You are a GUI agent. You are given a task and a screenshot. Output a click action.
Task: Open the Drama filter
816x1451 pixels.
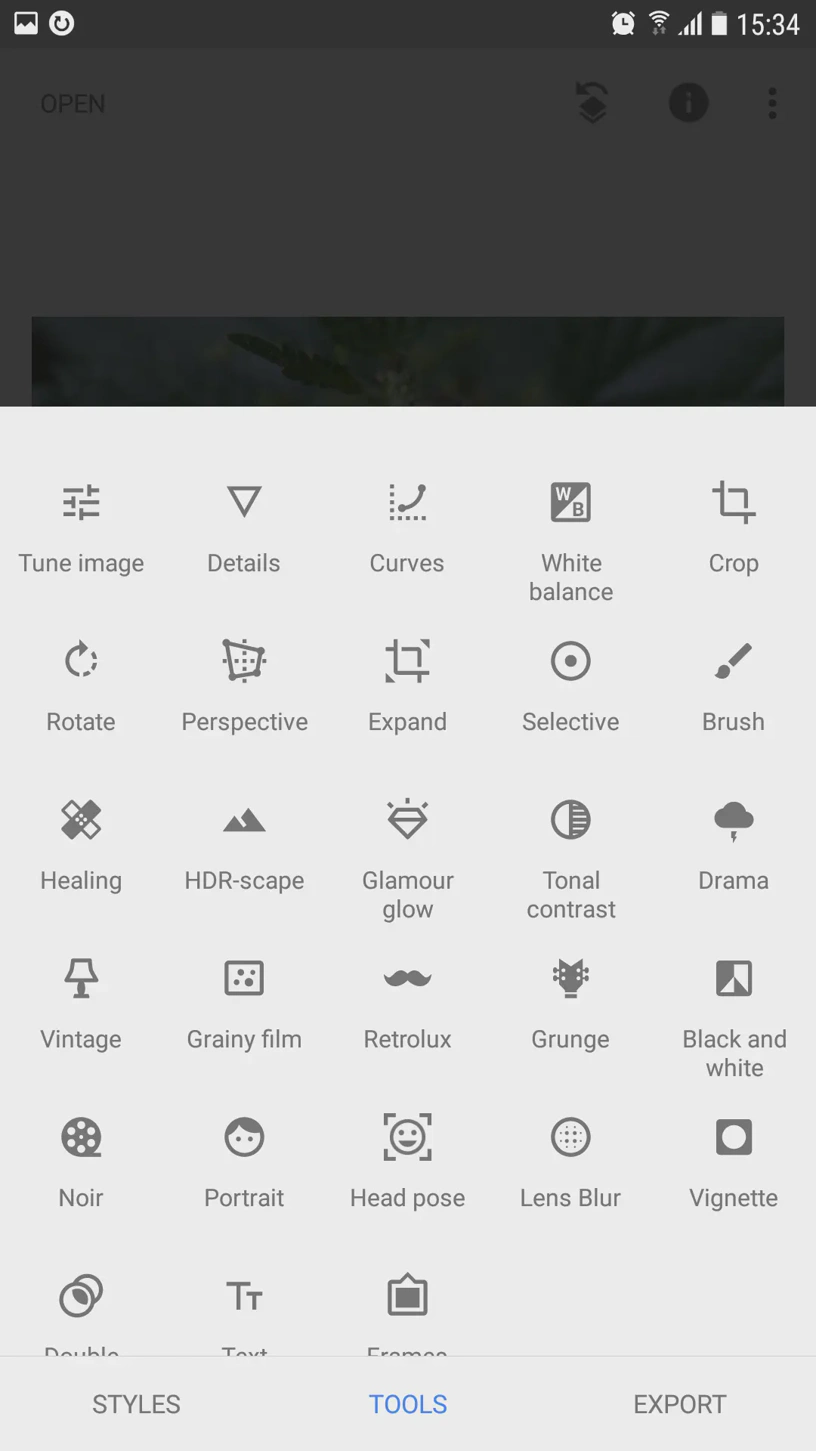[734, 845]
